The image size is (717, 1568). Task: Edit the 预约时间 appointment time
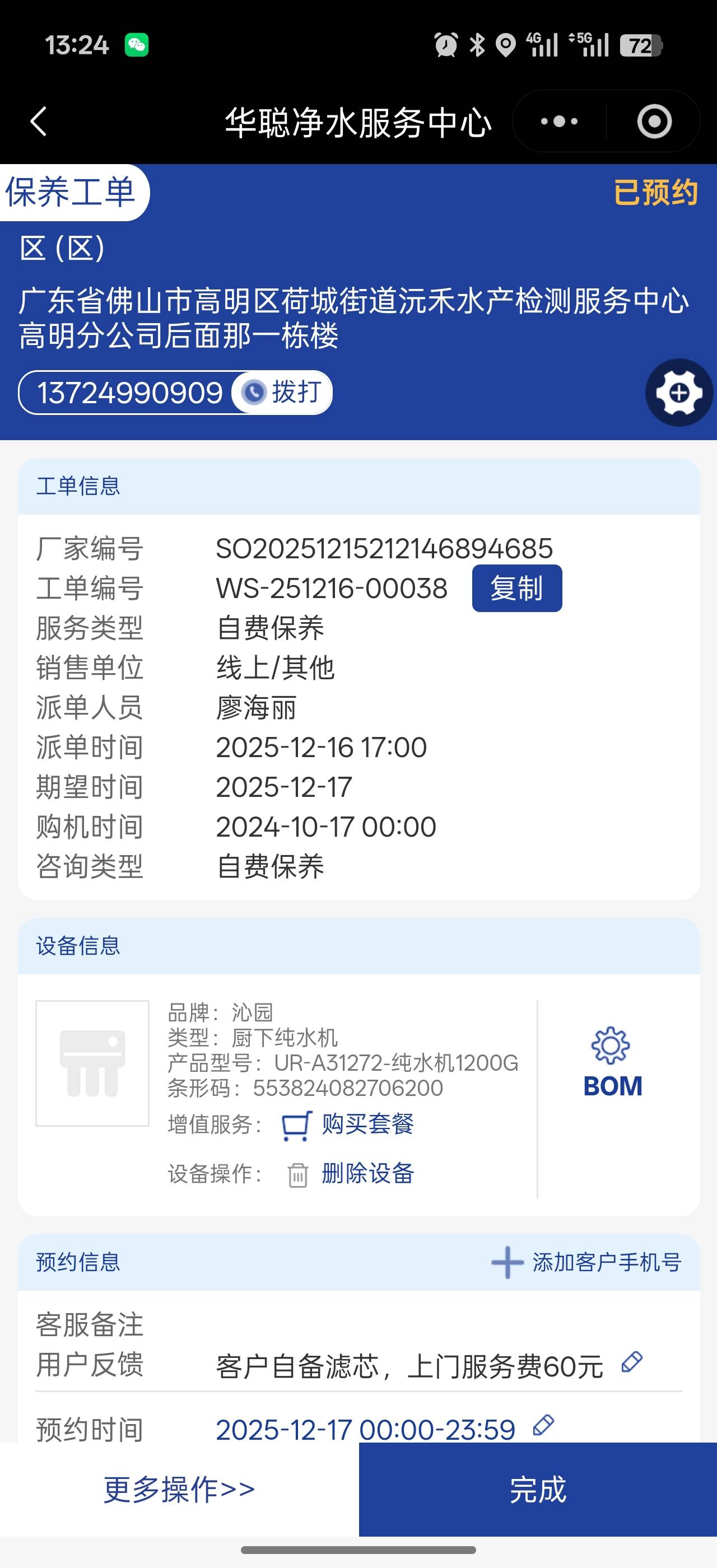tap(543, 1425)
